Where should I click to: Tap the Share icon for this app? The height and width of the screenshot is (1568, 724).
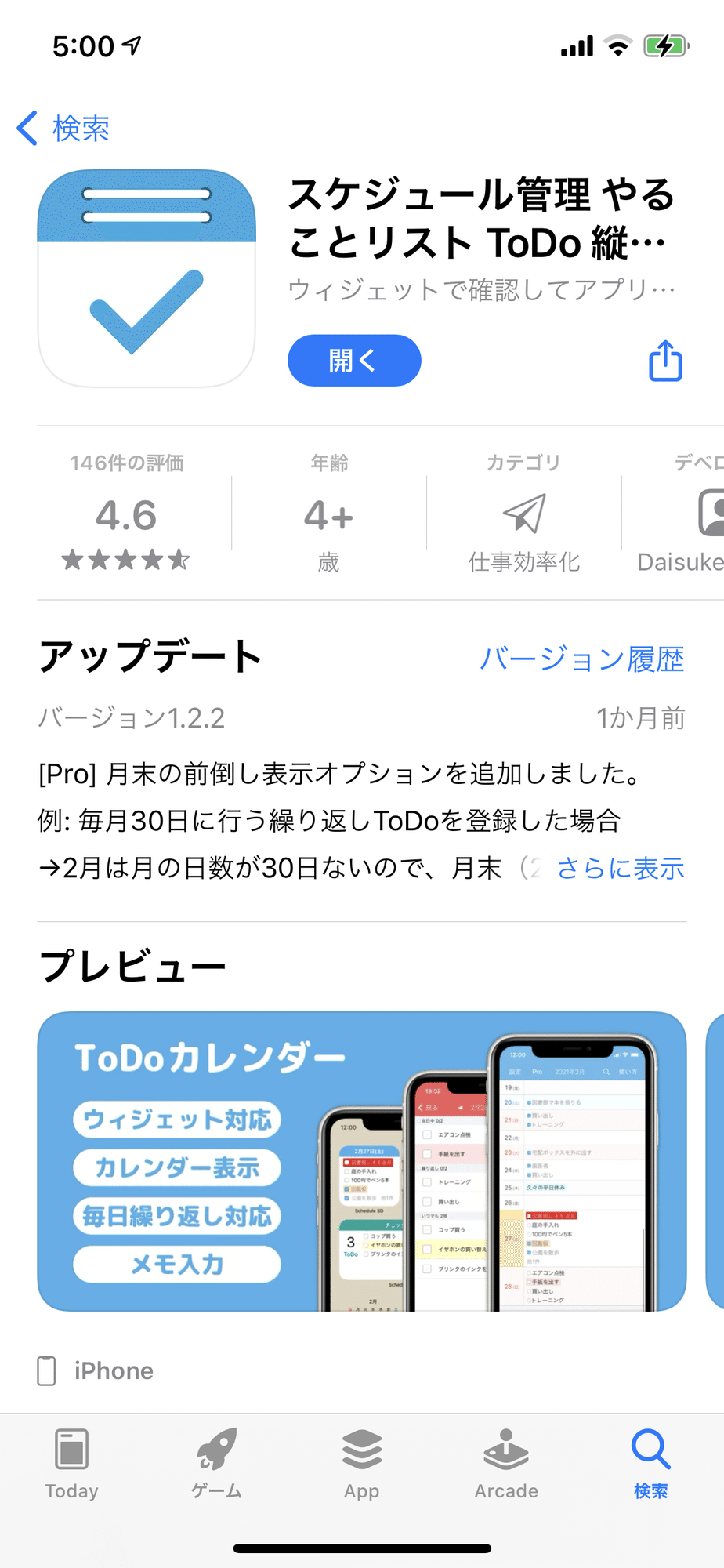click(664, 360)
